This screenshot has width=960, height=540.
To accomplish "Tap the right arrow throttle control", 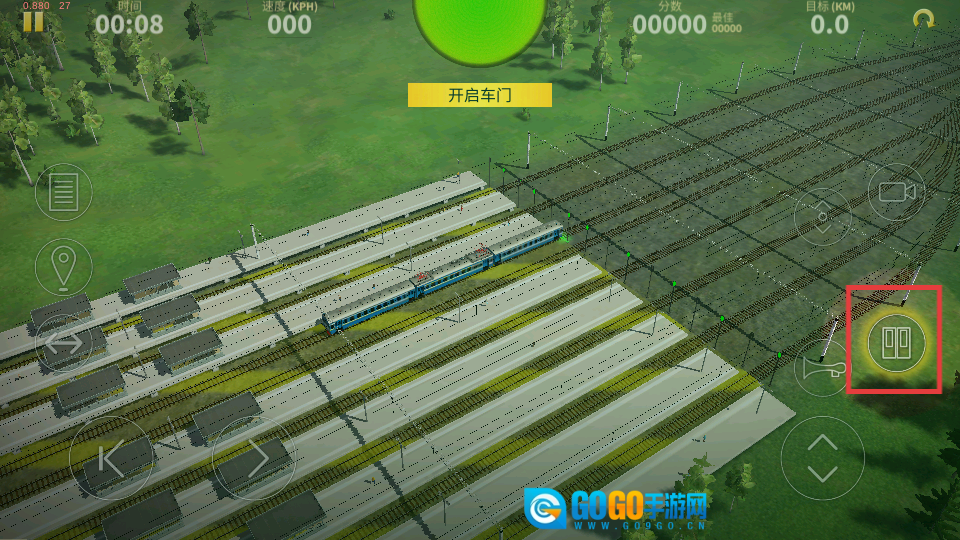I will [x=254, y=459].
